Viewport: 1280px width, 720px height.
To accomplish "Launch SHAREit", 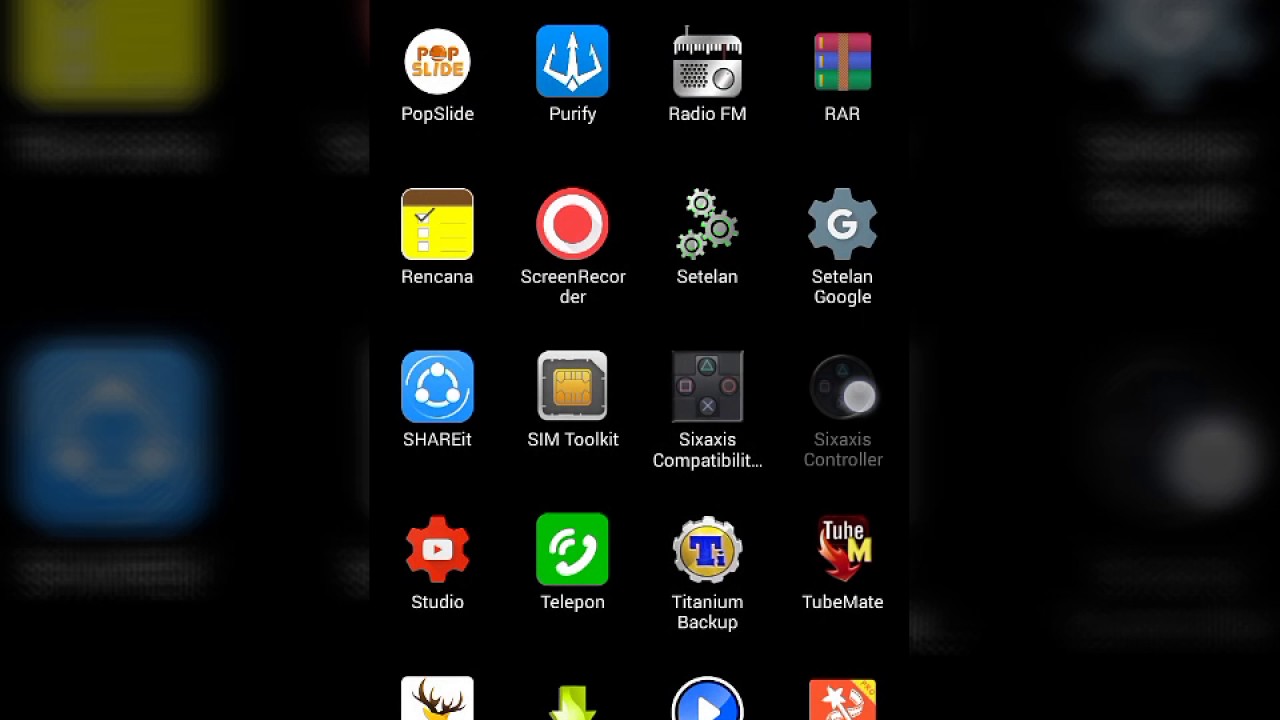I will click(437, 387).
